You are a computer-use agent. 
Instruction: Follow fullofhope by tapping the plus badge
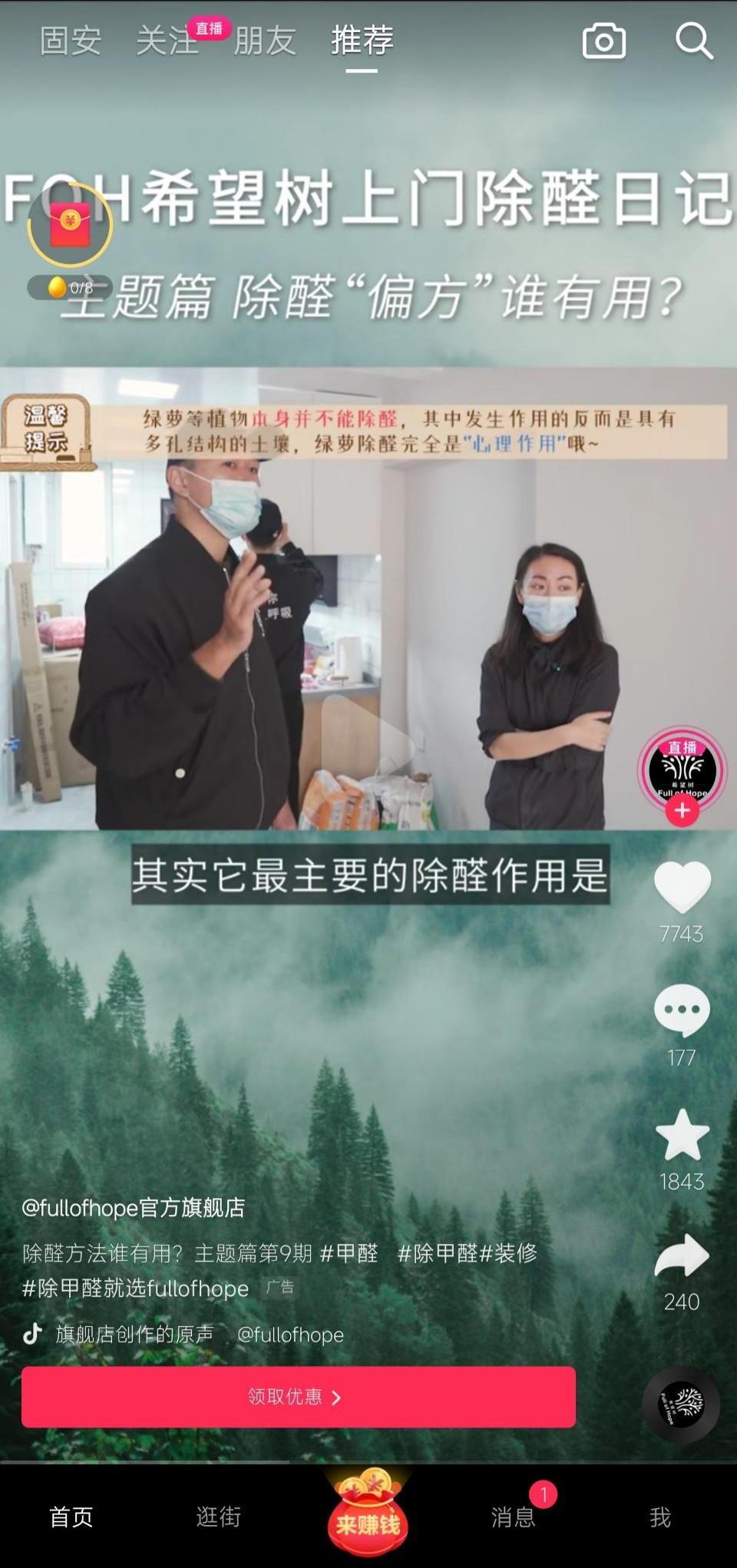pyautogui.click(x=681, y=809)
